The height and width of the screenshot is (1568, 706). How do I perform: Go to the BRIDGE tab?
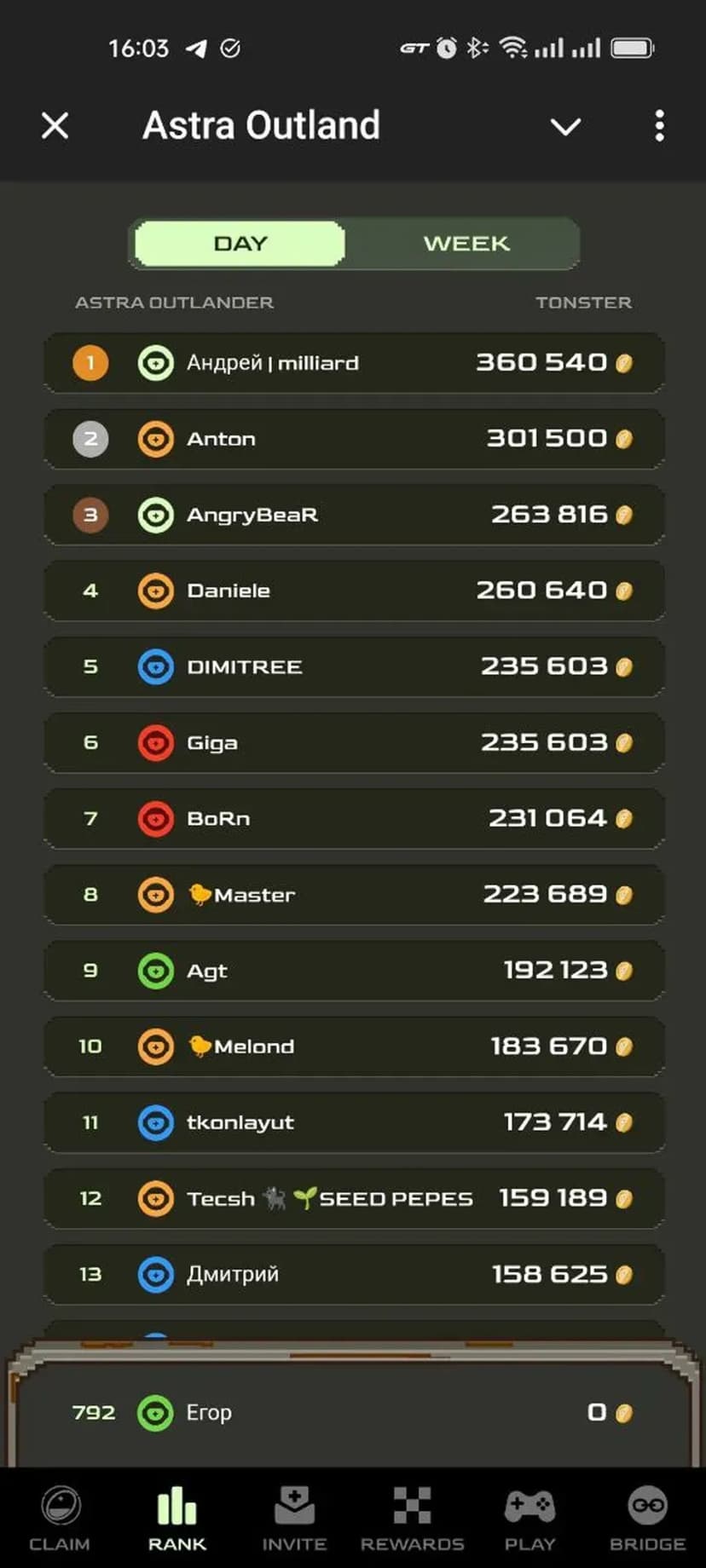(647, 1519)
